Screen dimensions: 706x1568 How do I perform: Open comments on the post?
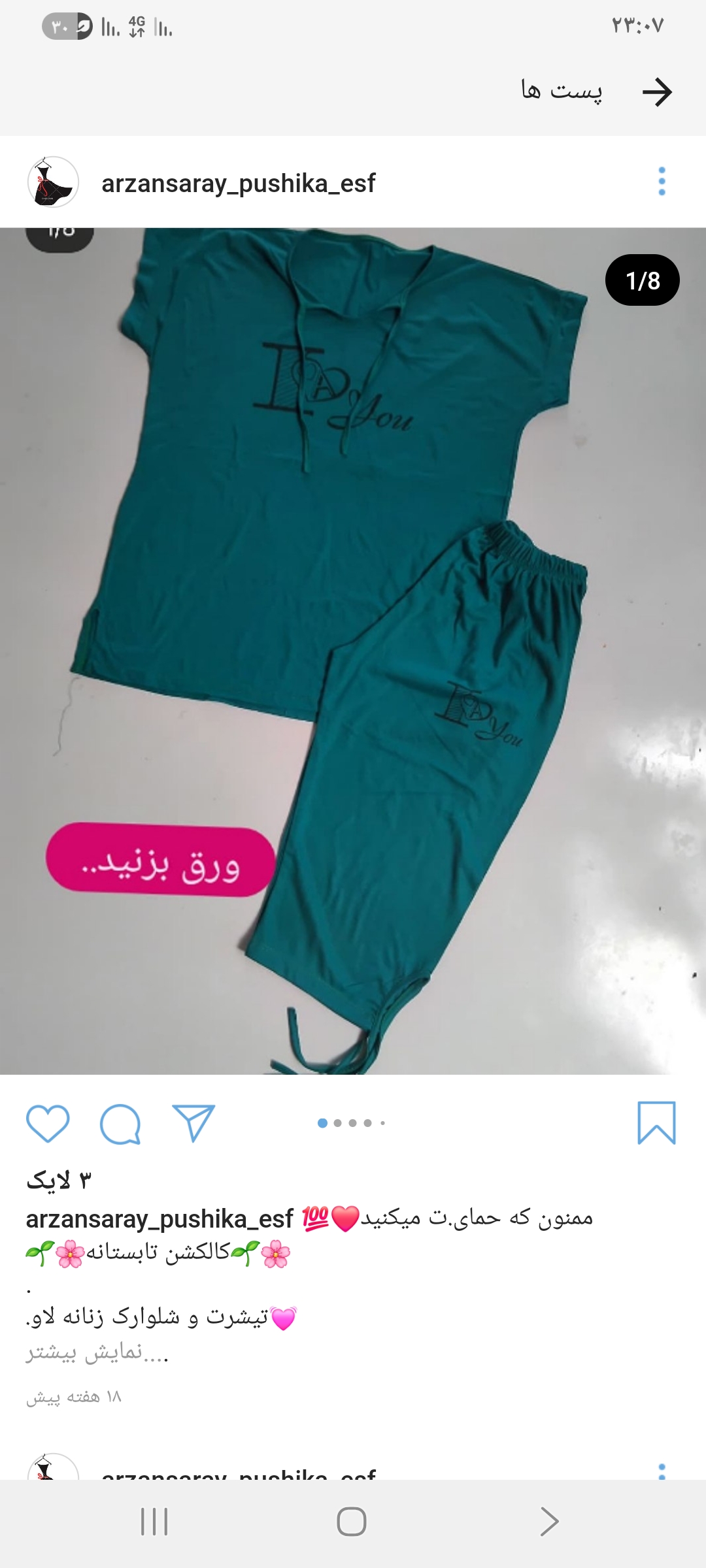120,1124
